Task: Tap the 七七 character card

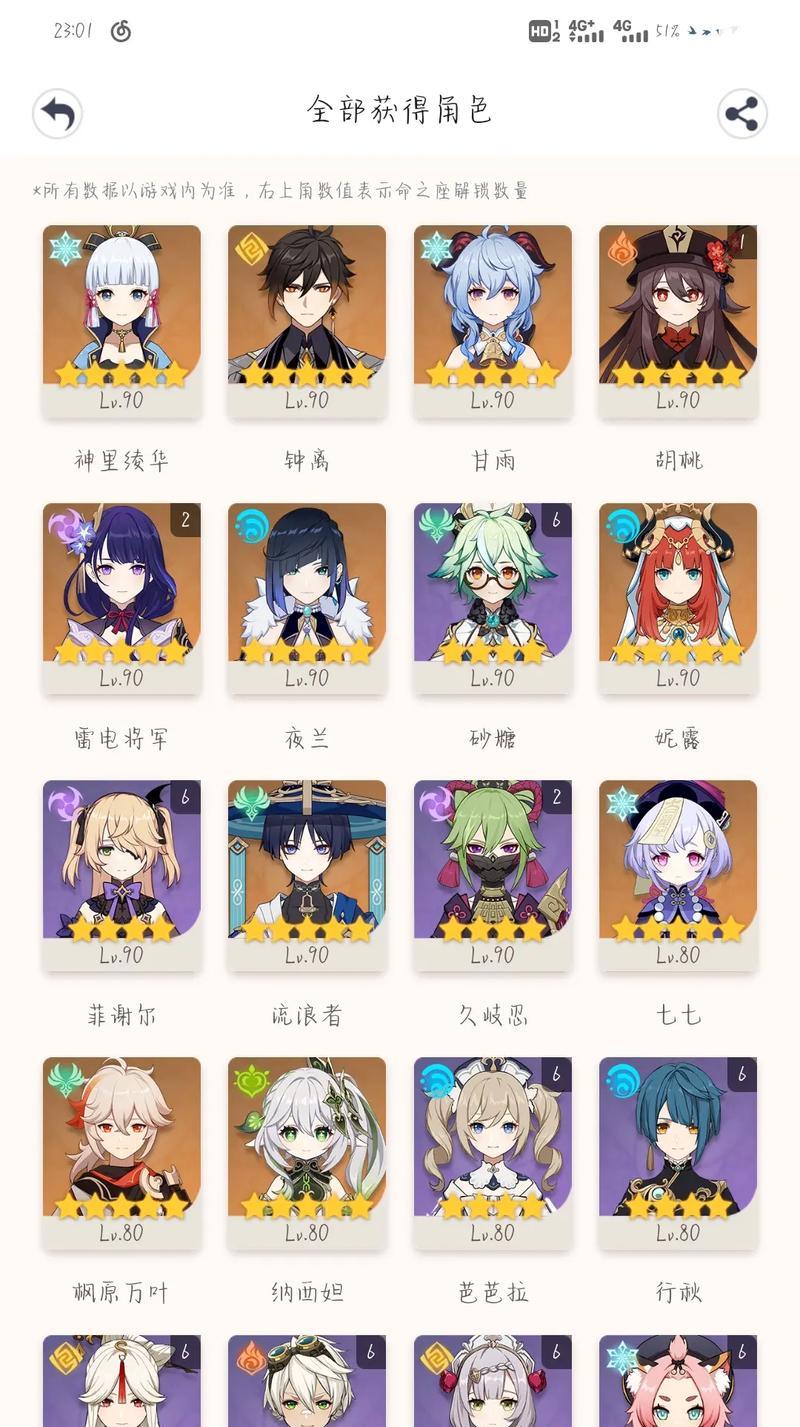Action: click(x=678, y=874)
